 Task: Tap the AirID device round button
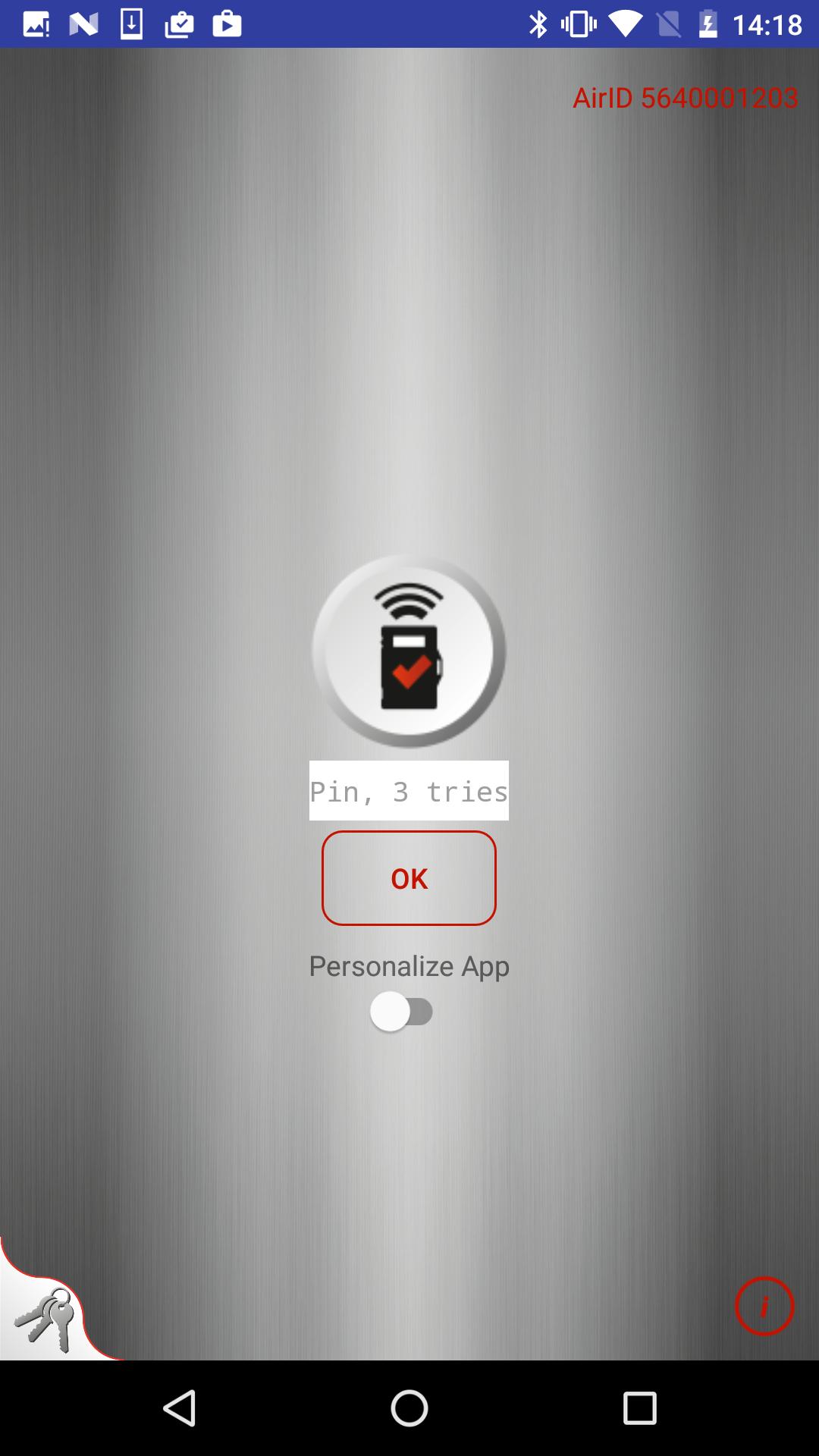(x=409, y=651)
